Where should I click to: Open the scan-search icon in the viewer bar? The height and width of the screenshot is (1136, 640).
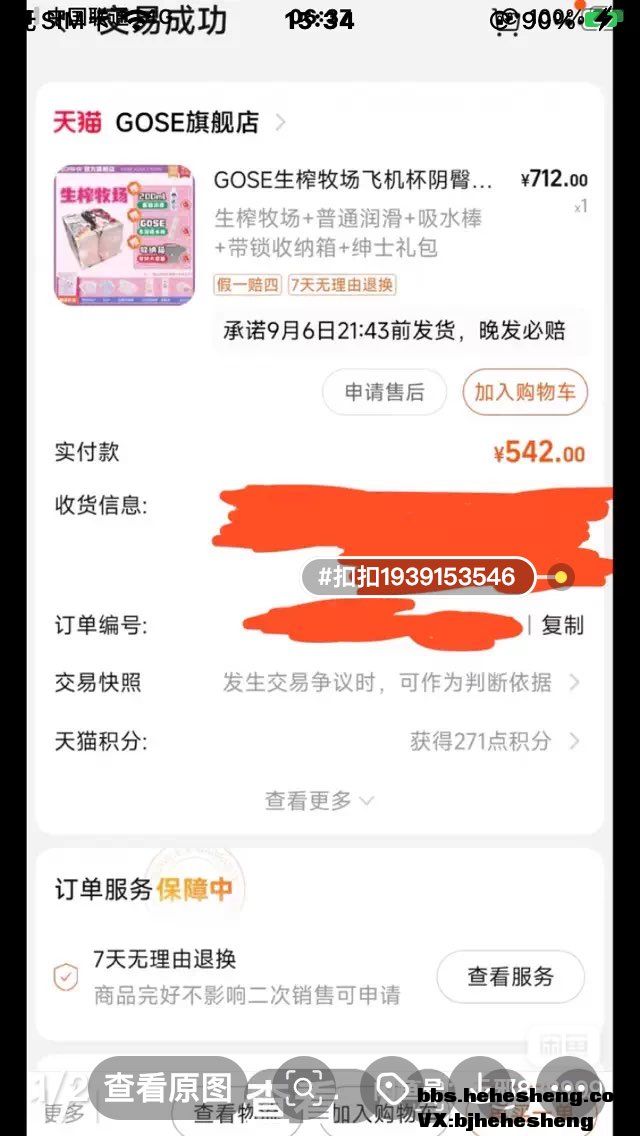pyautogui.click(x=304, y=1088)
